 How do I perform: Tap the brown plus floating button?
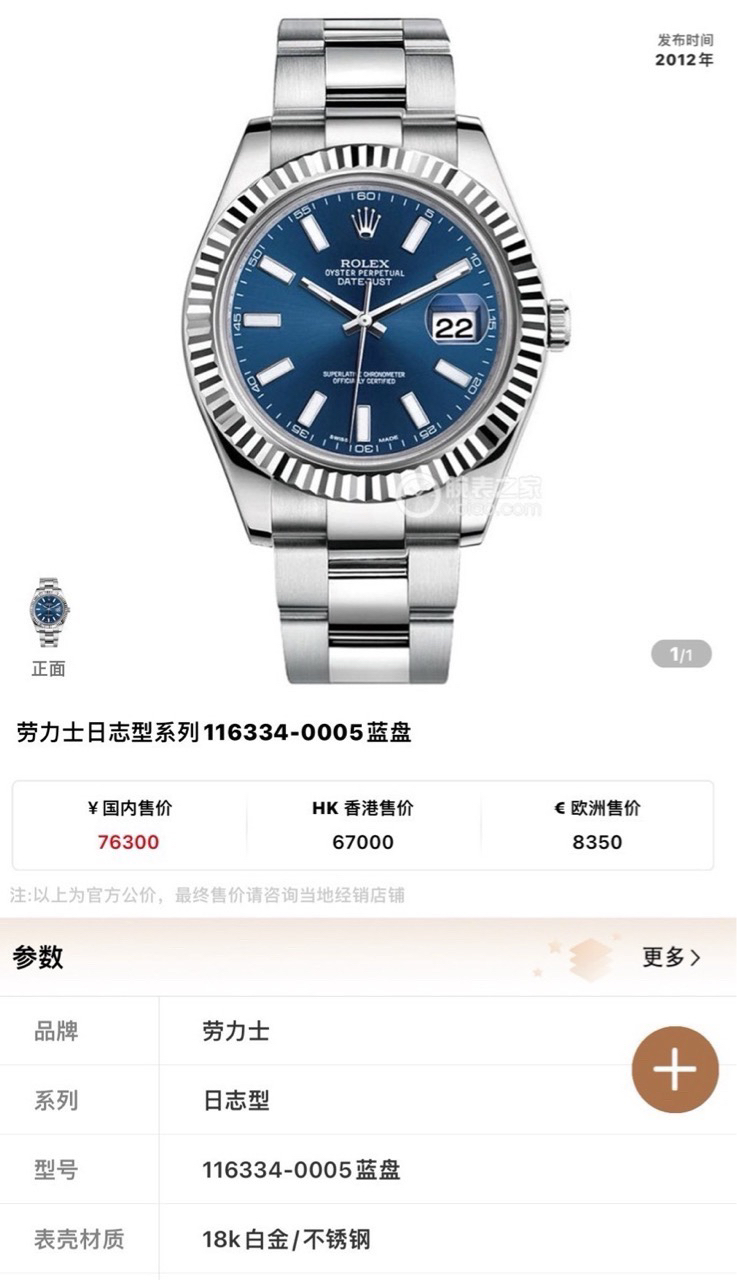[675, 1070]
